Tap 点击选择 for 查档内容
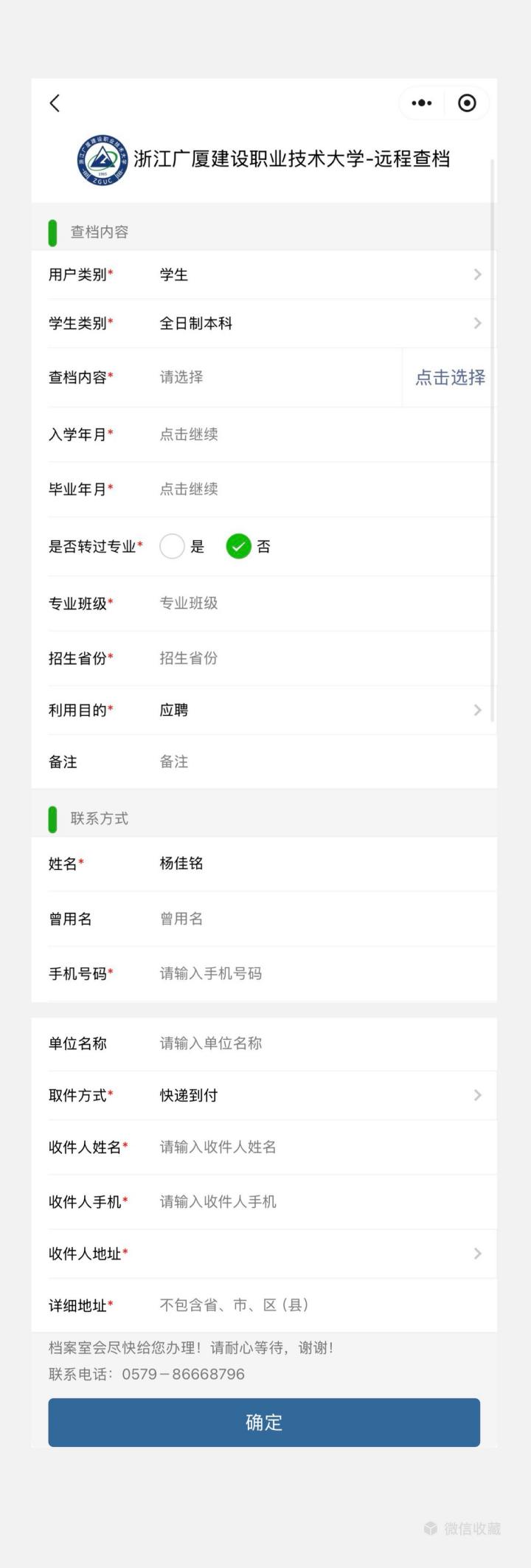The image size is (531, 1568). [x=450, y=377]
